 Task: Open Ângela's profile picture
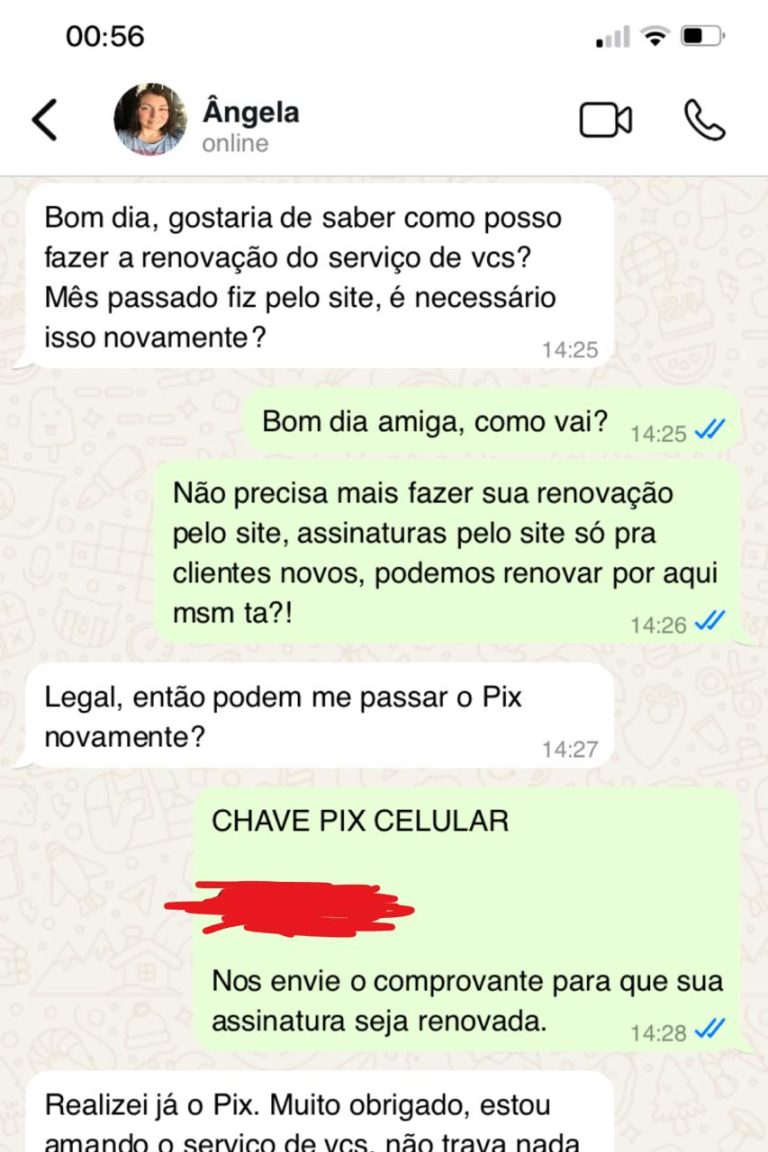pos(150,120)
